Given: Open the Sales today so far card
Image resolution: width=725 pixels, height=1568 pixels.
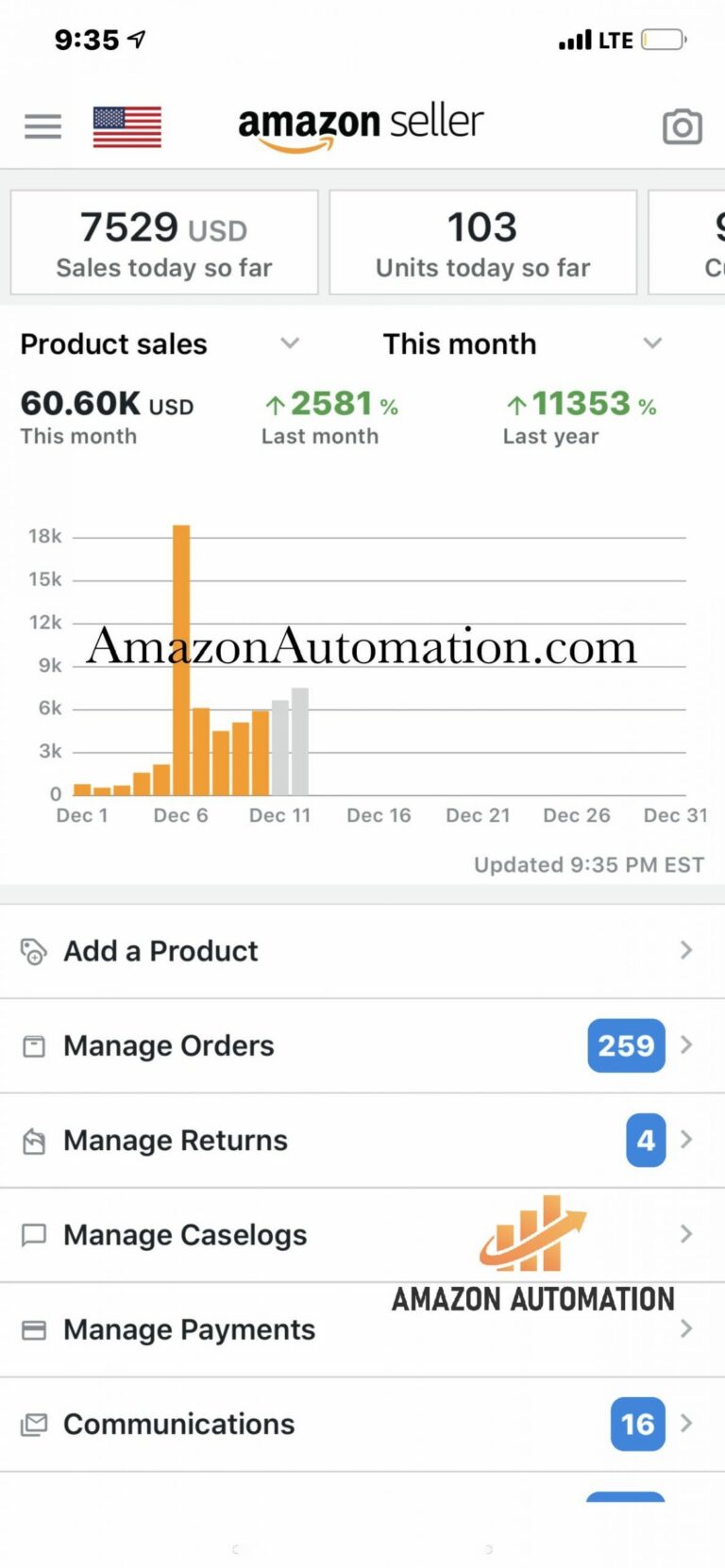Looking at the screenshot, I should pos(164,243).
